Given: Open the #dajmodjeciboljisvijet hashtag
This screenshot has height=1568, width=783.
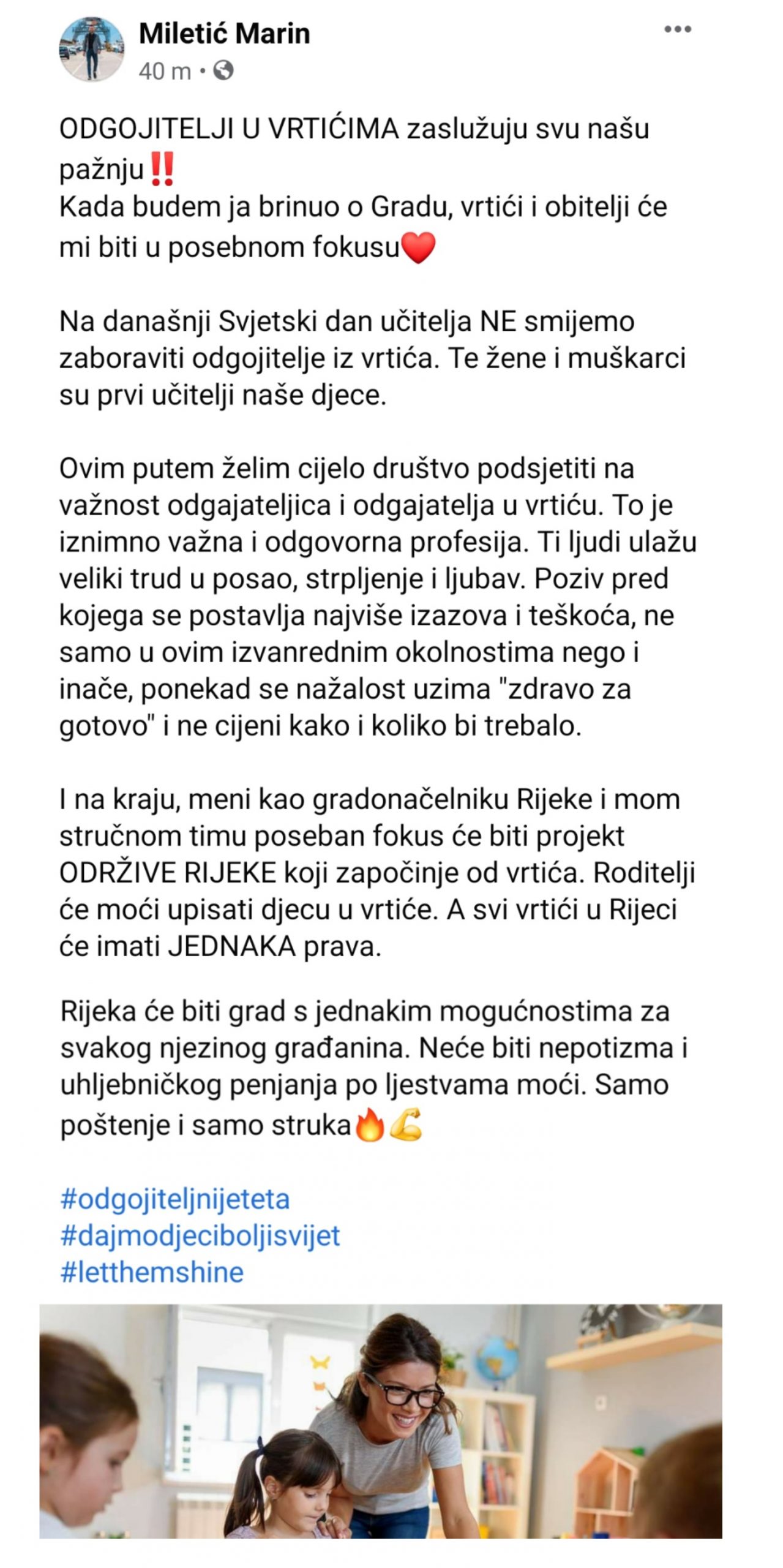Looking at the screenshot, I should pos(200,1235).
